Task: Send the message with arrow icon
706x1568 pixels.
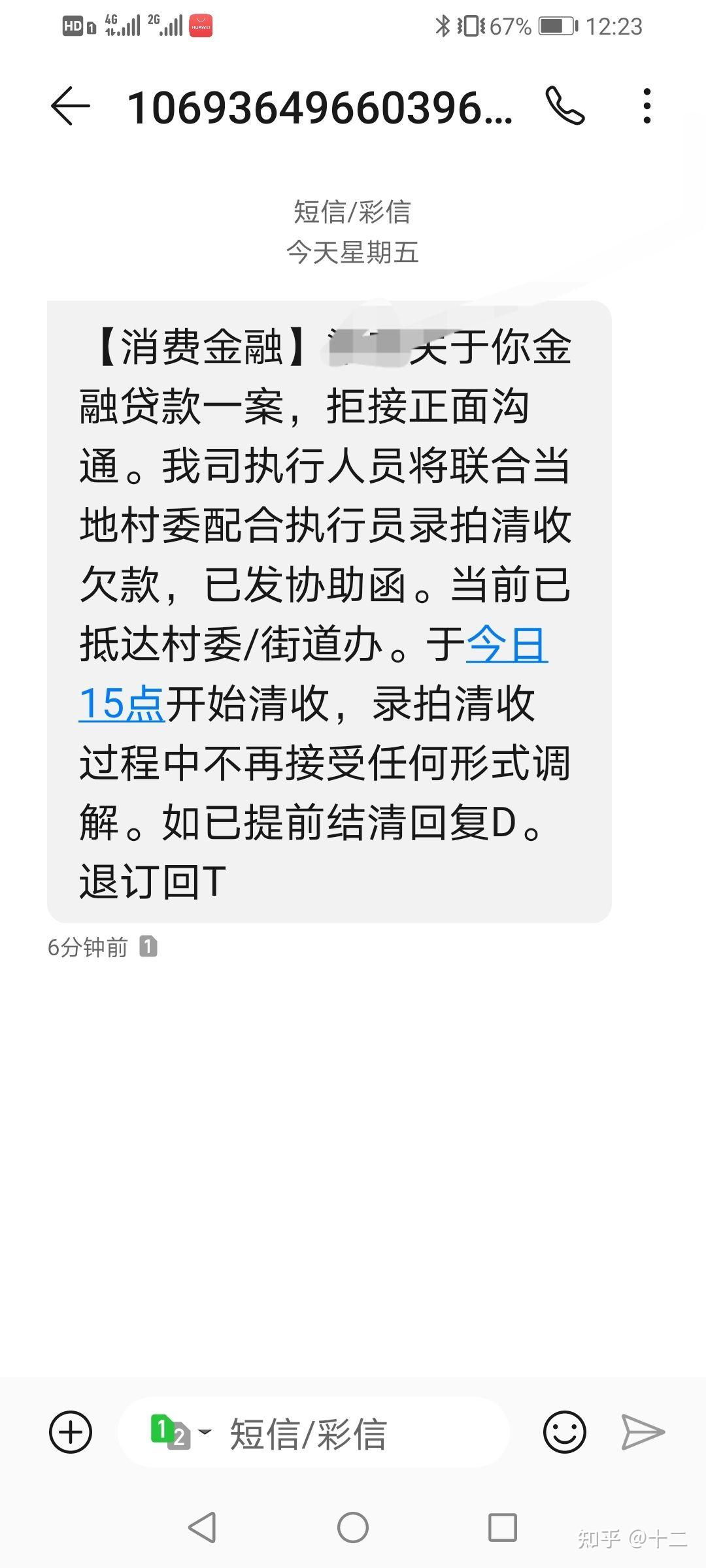Action: tap(643, 1432)
